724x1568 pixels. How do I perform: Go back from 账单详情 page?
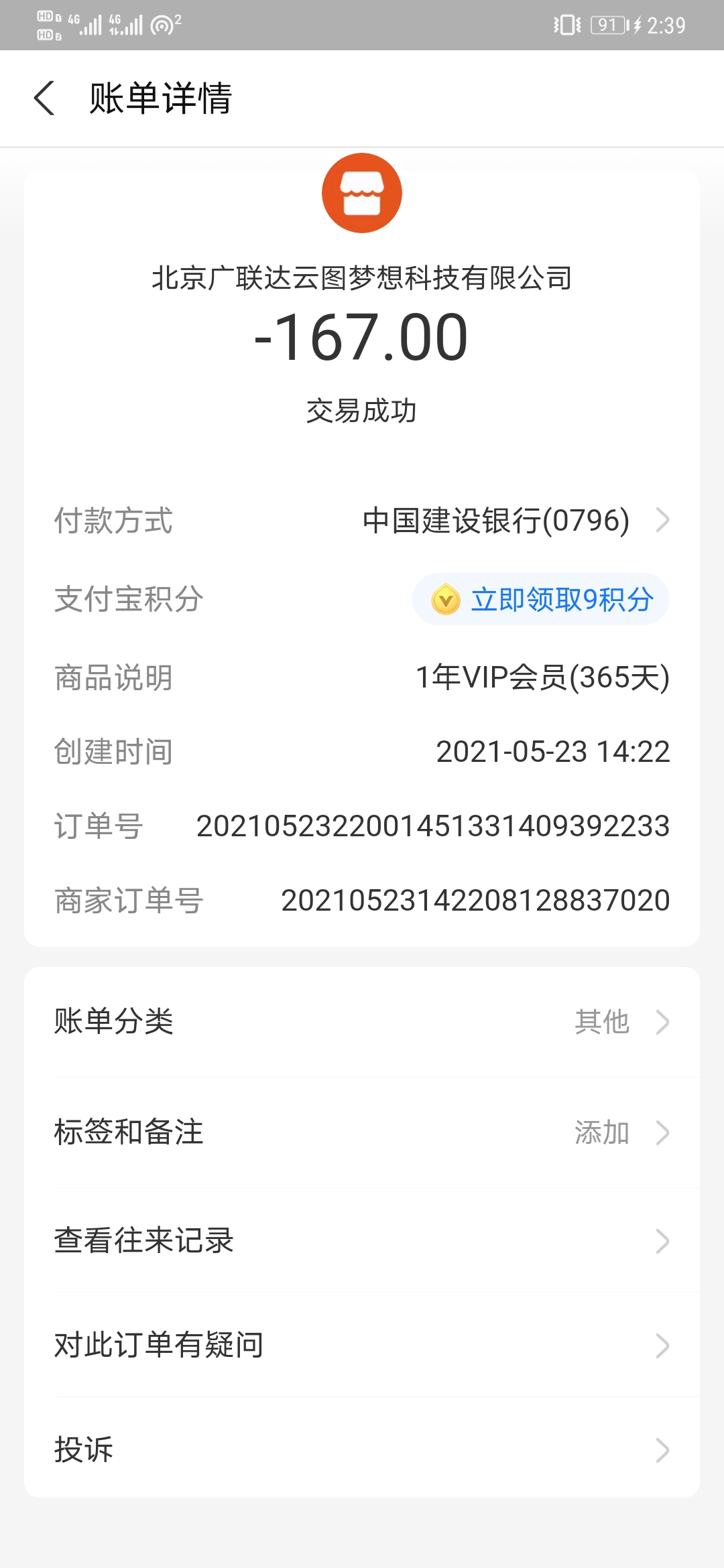(44, 99)
